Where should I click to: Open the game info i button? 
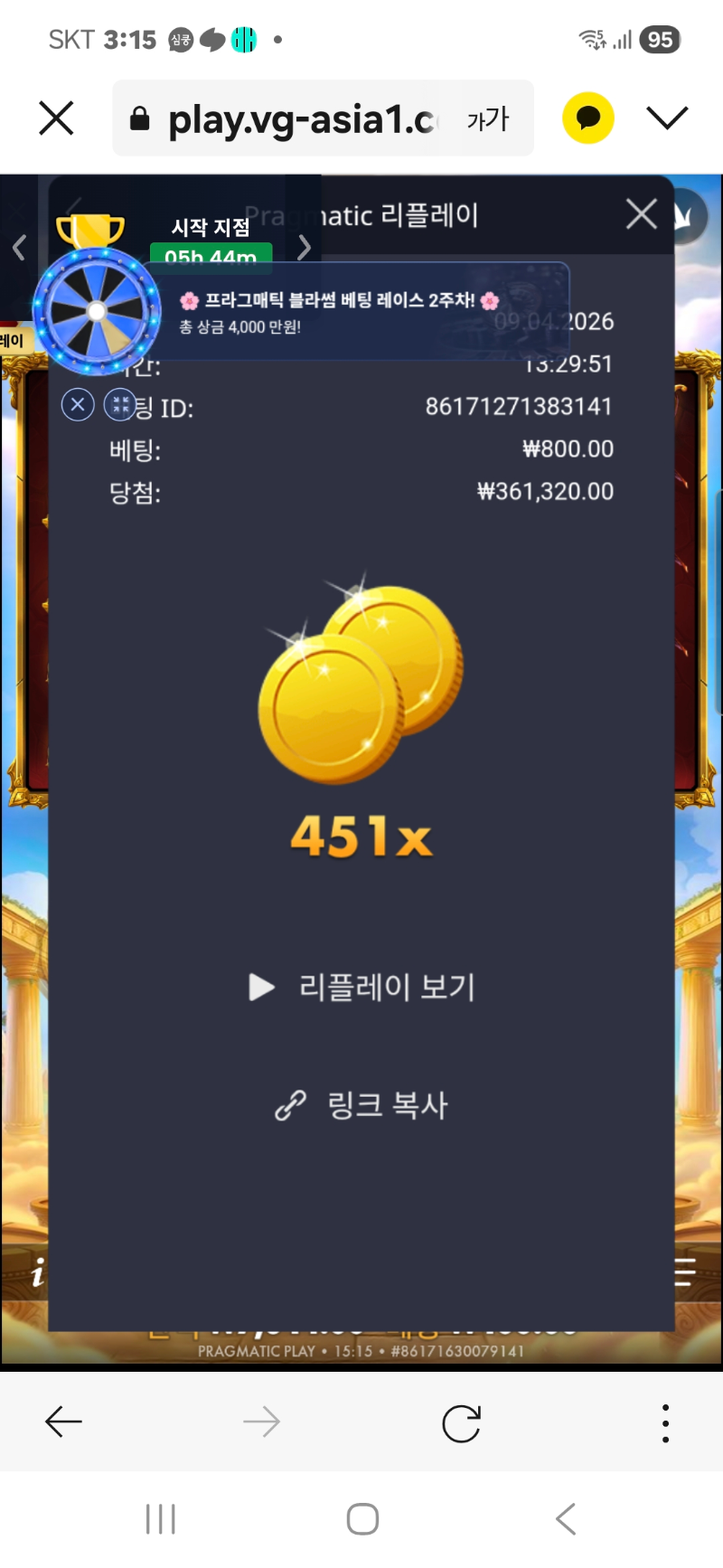coord(37,1274)
